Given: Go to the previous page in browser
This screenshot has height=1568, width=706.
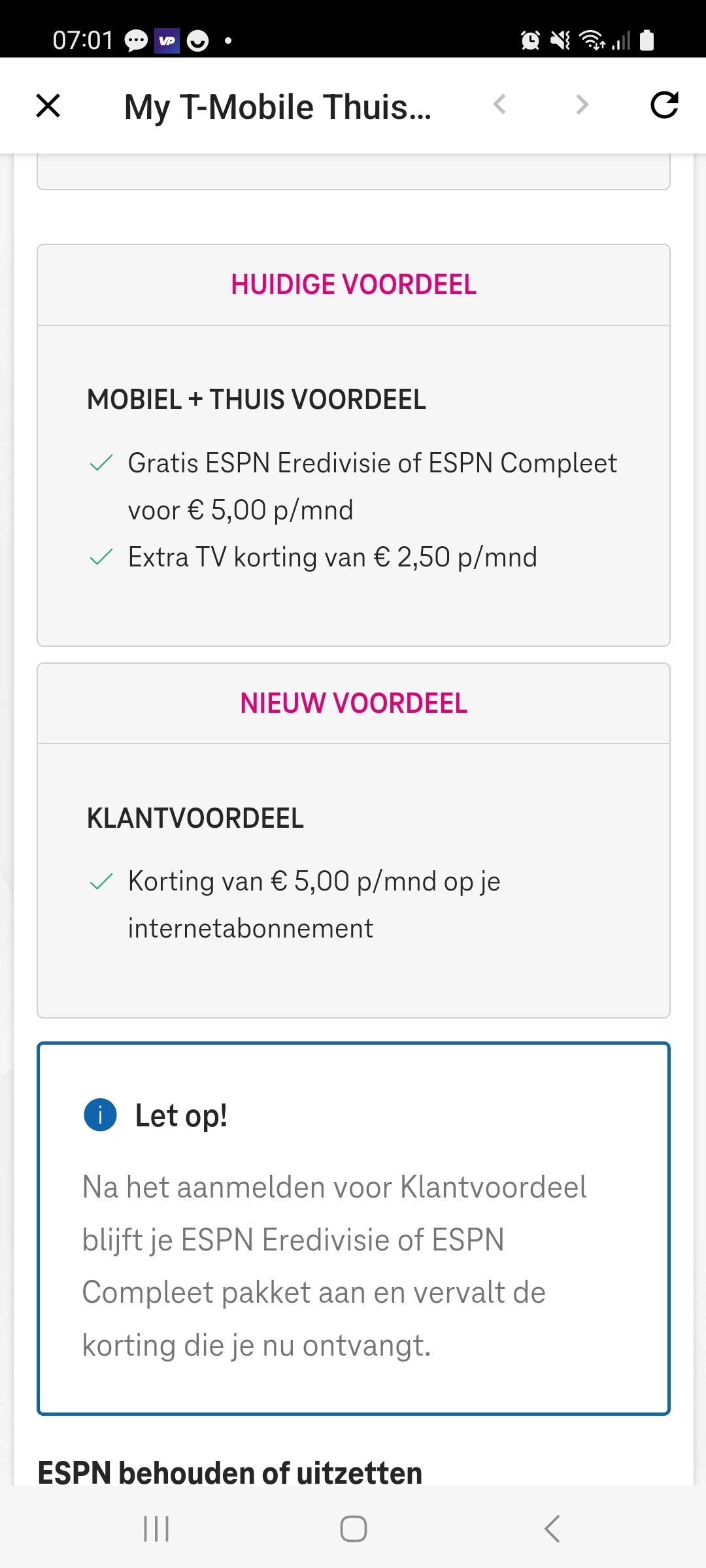Looking at the screenshot, I should click(x=499, y=105).
